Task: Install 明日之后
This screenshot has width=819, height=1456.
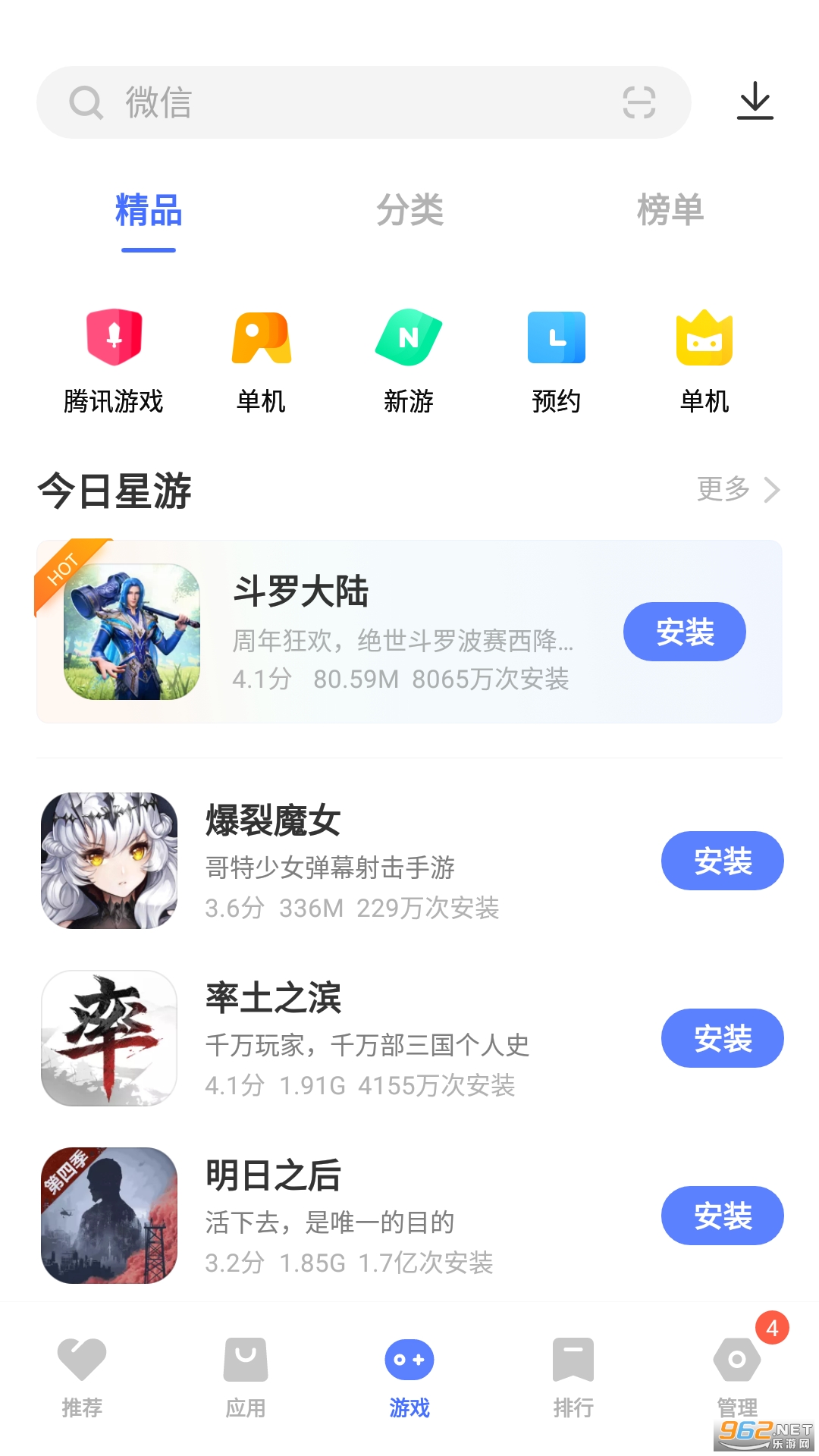Action: pos(722,1216)
